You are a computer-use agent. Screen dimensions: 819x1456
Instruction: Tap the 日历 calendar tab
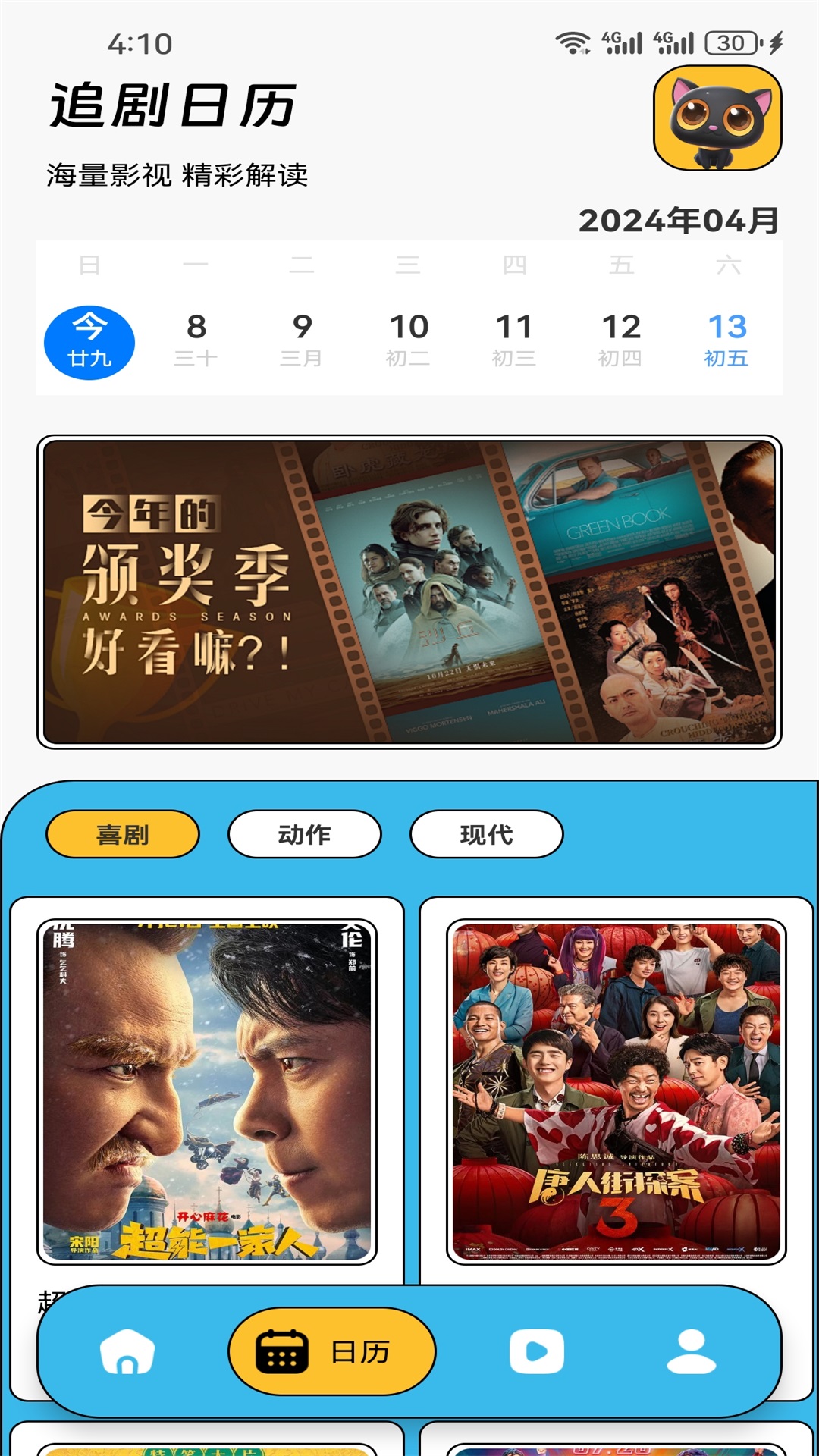[x=332, y=1351]
